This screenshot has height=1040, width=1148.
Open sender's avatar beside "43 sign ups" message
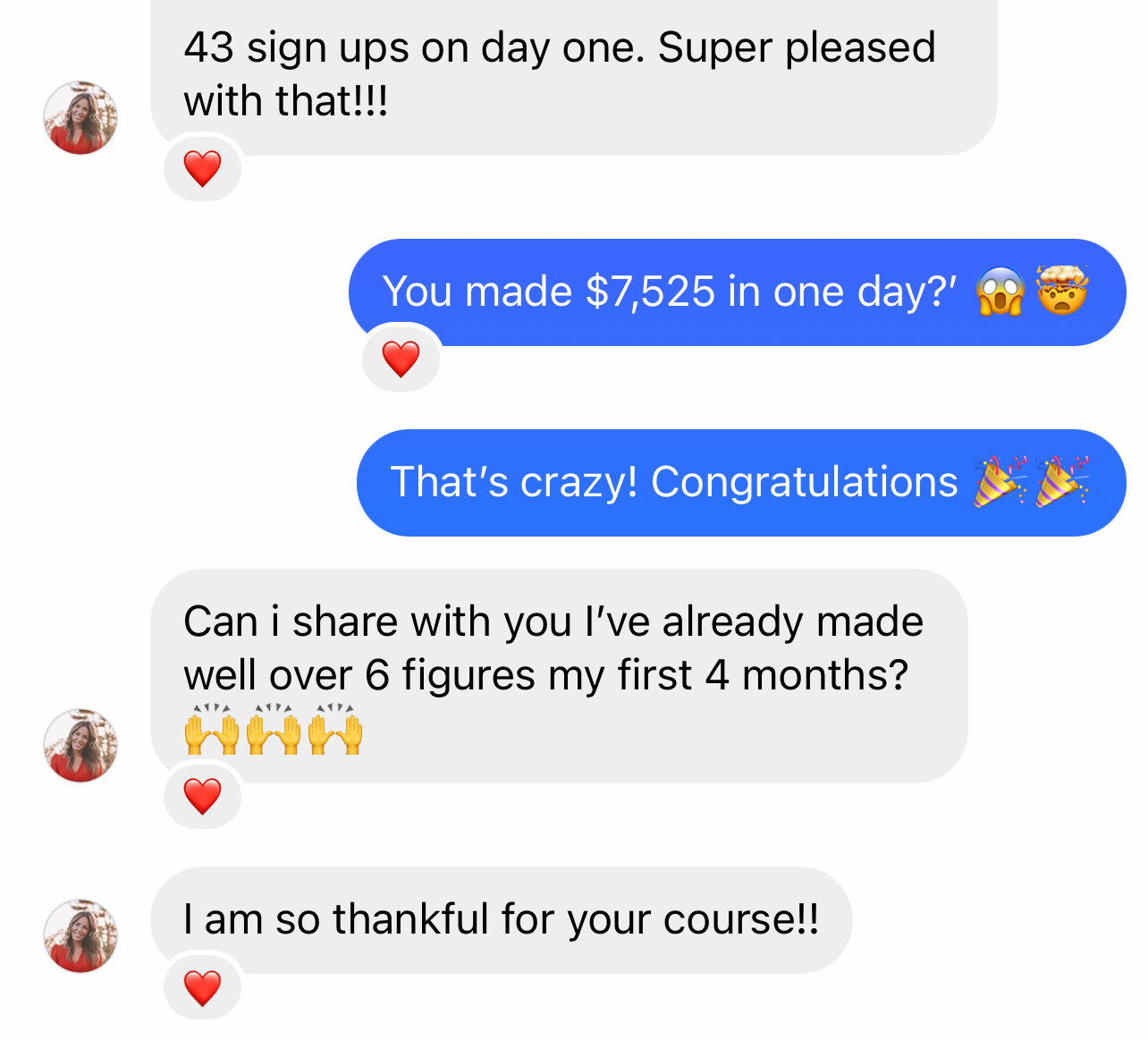80,118
